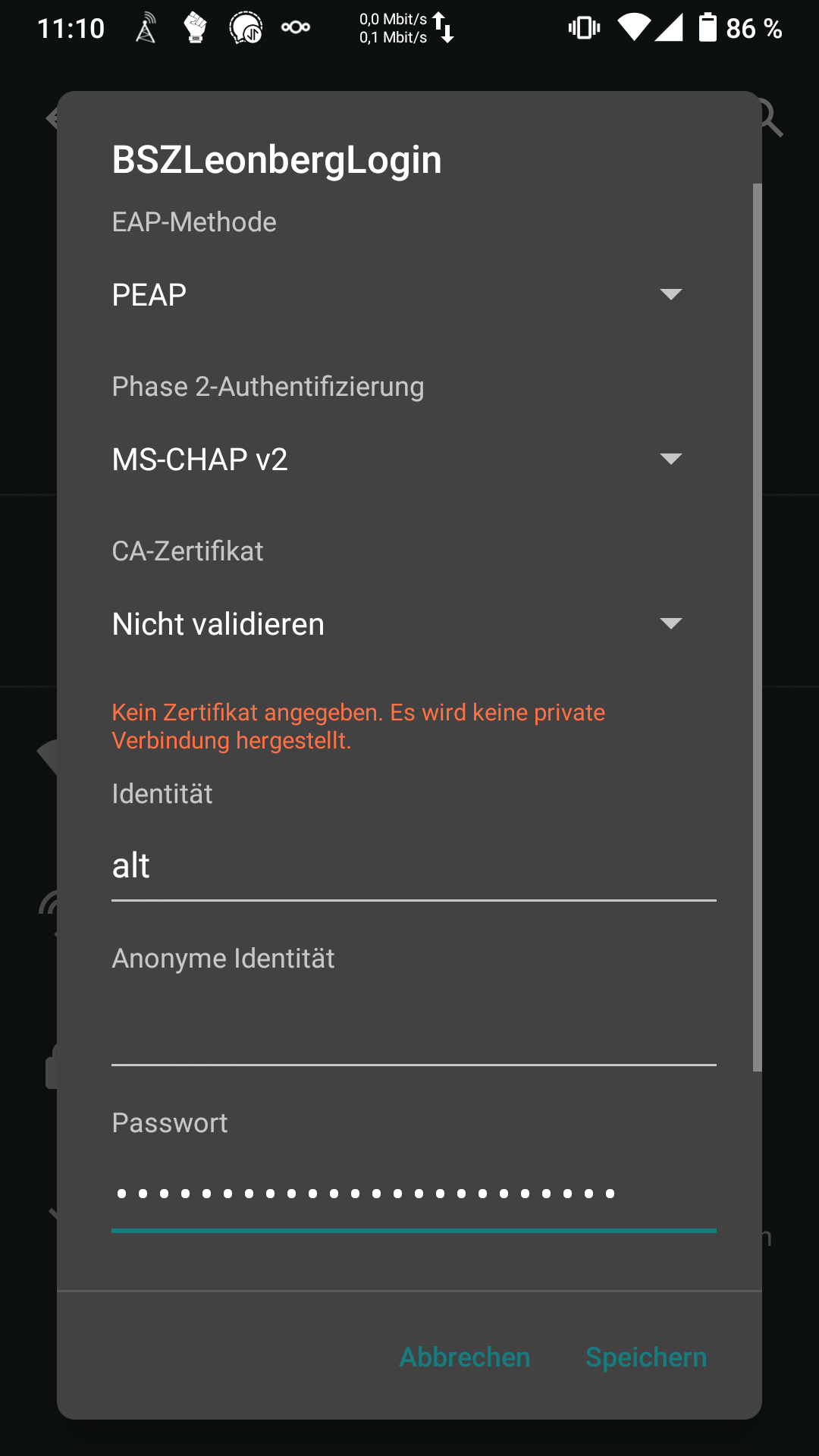Cancel with the Abbrechen button
The width and height of the screenshot is (819, 1456).
(x=465, y=1357)
